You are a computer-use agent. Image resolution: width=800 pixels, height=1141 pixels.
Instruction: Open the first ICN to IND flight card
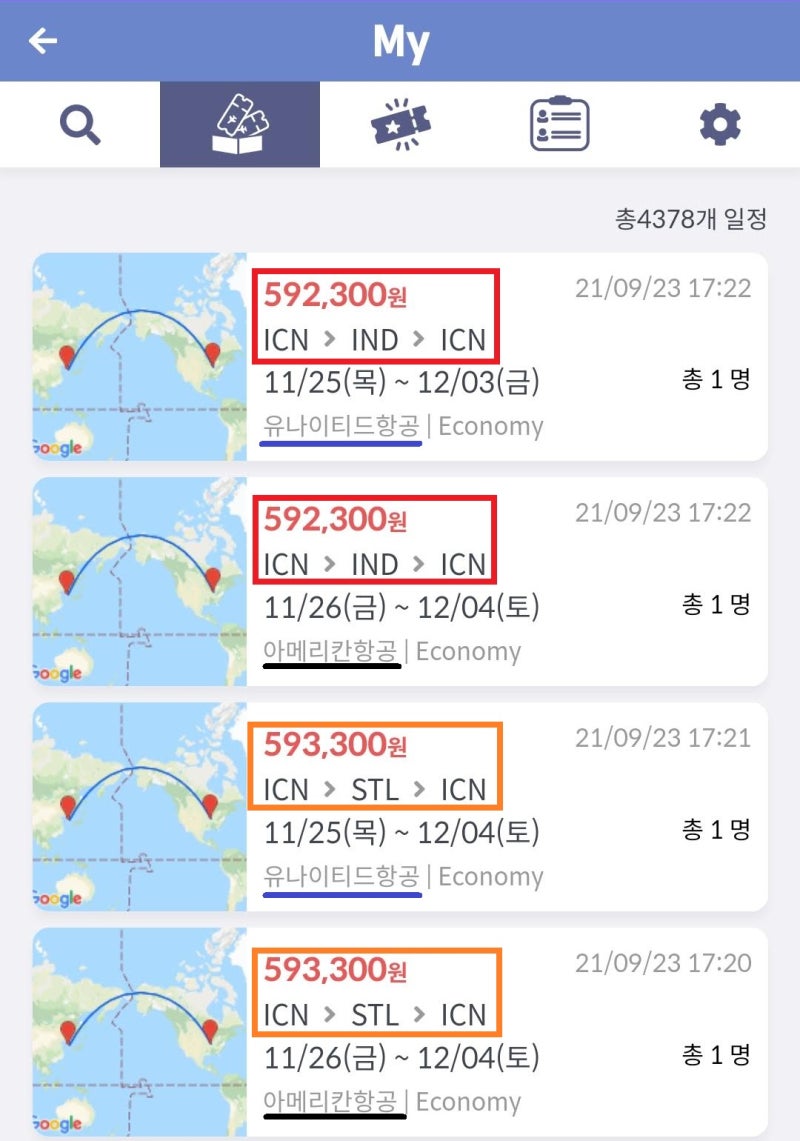(400, 355)
